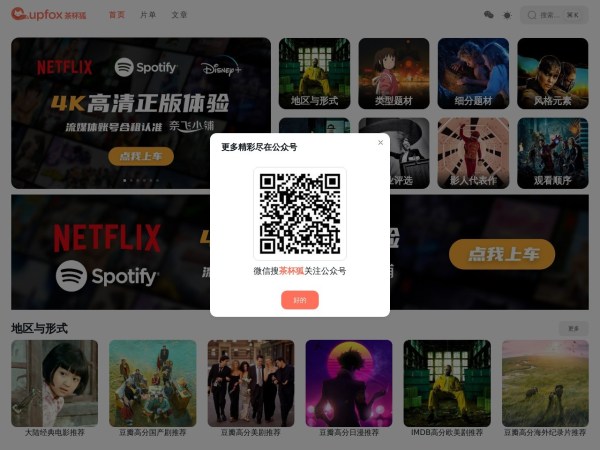Switch to the 文章 tab

[x=179, y=15]
